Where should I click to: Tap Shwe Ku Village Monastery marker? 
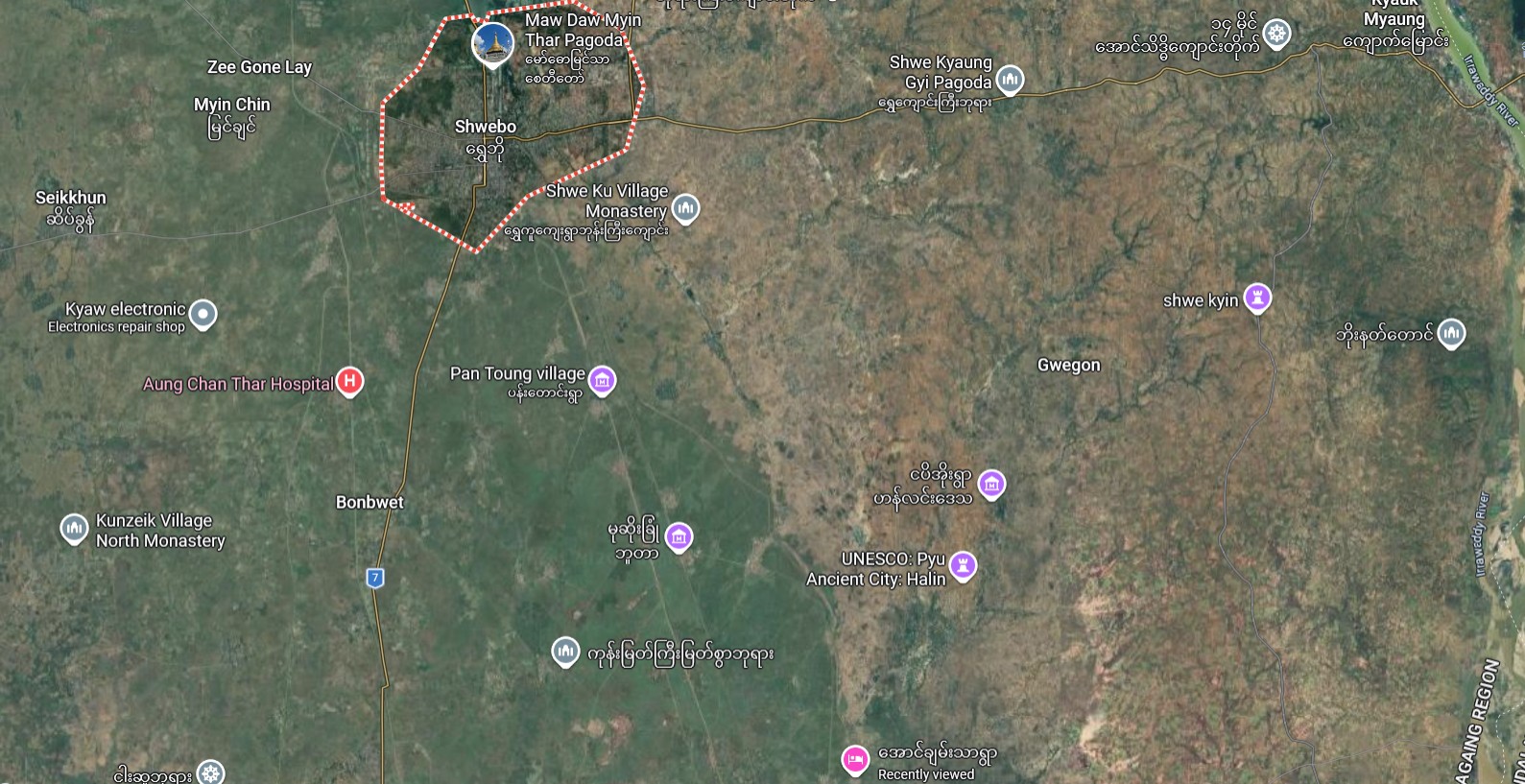[685, 207]
